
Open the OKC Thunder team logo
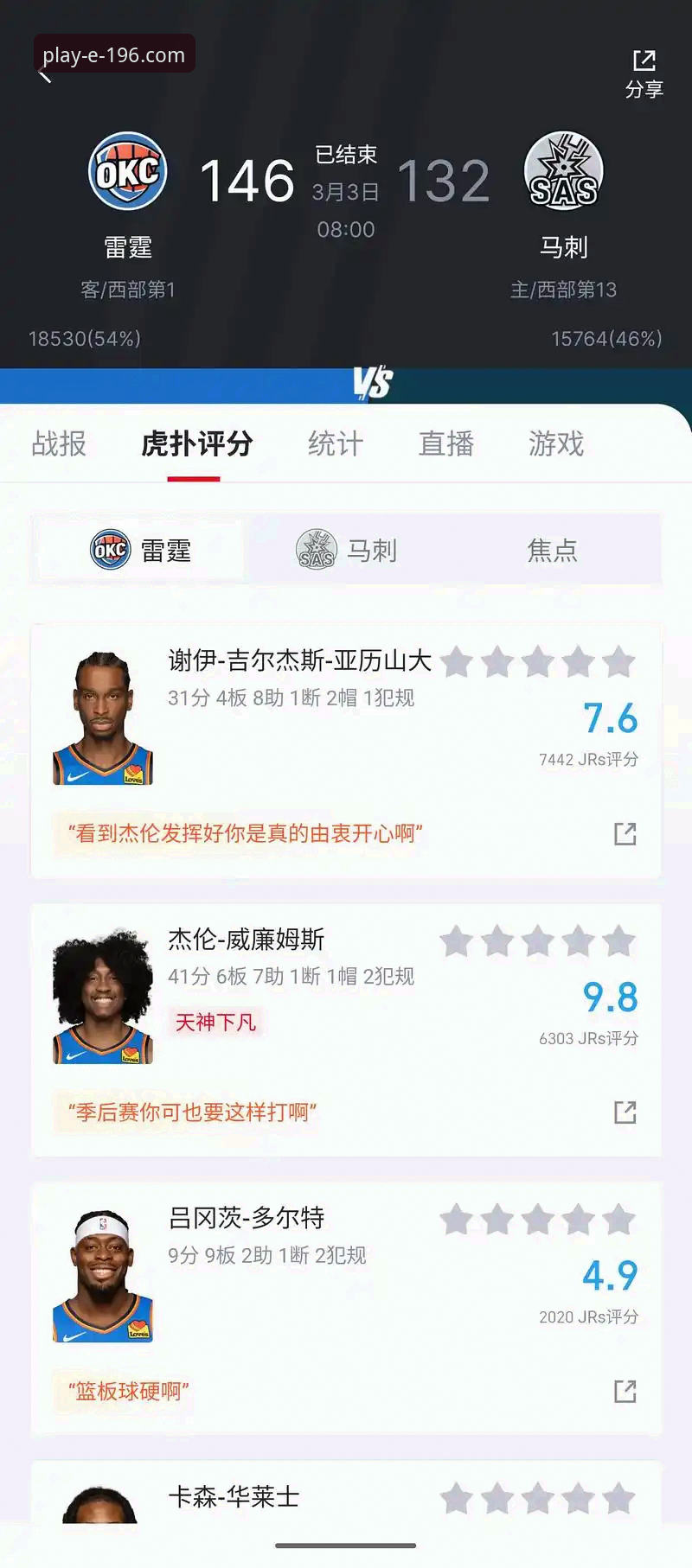(x=126, y=170)
